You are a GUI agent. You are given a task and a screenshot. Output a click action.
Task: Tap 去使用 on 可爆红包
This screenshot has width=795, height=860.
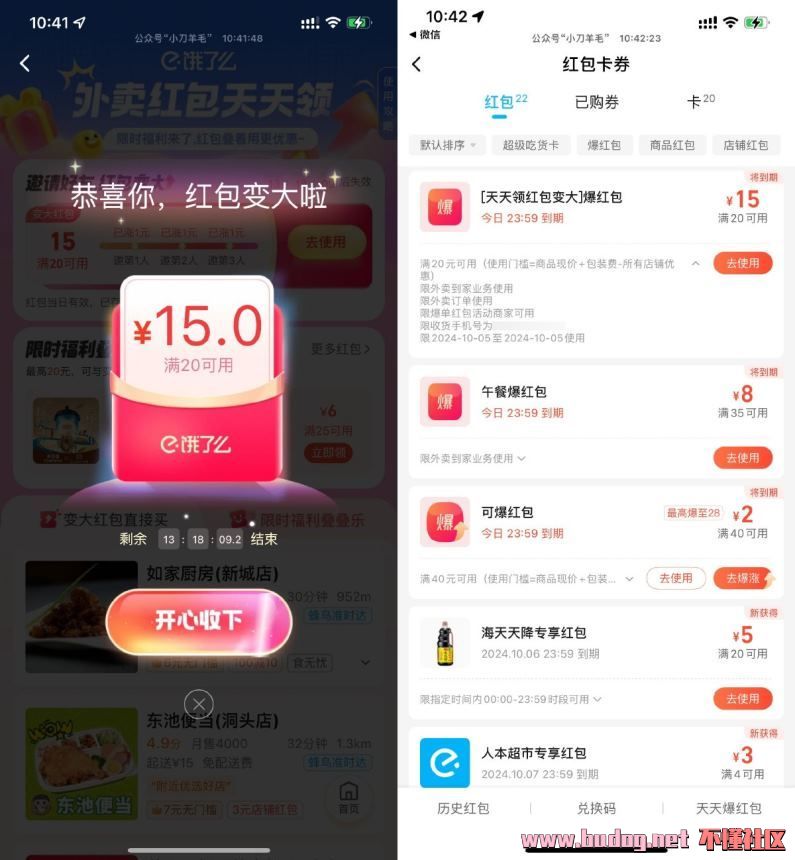point(676,578)
